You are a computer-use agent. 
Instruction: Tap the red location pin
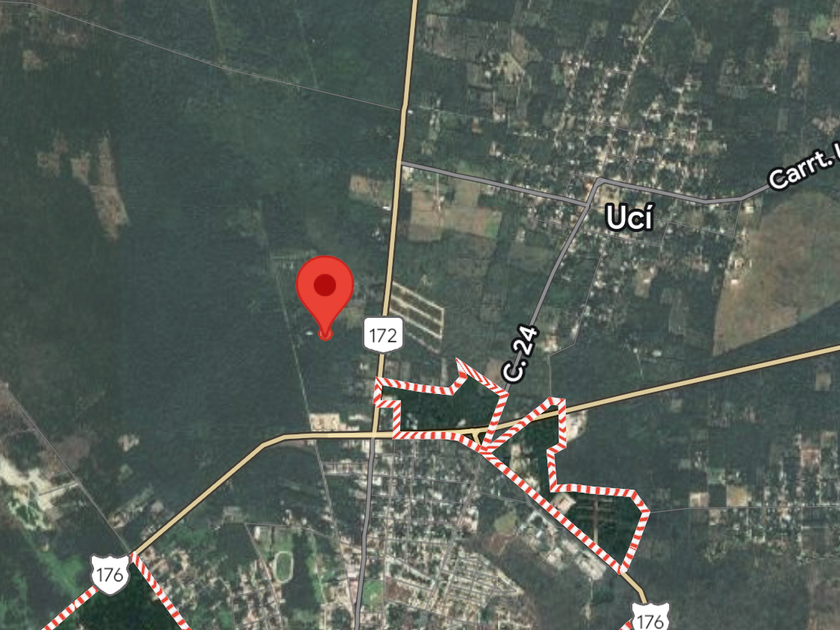[325, 296]
